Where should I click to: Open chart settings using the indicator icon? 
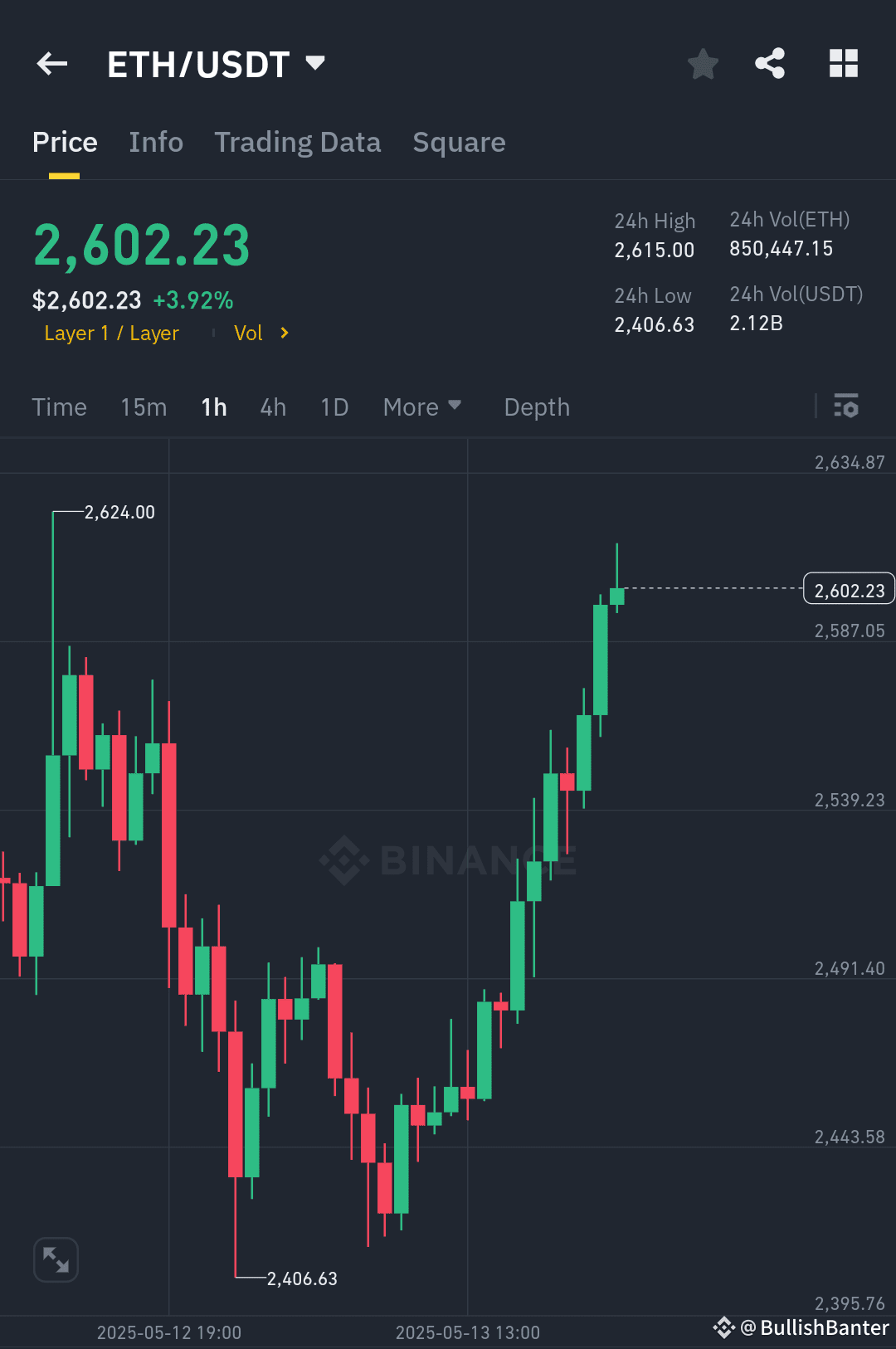(846, 407)
